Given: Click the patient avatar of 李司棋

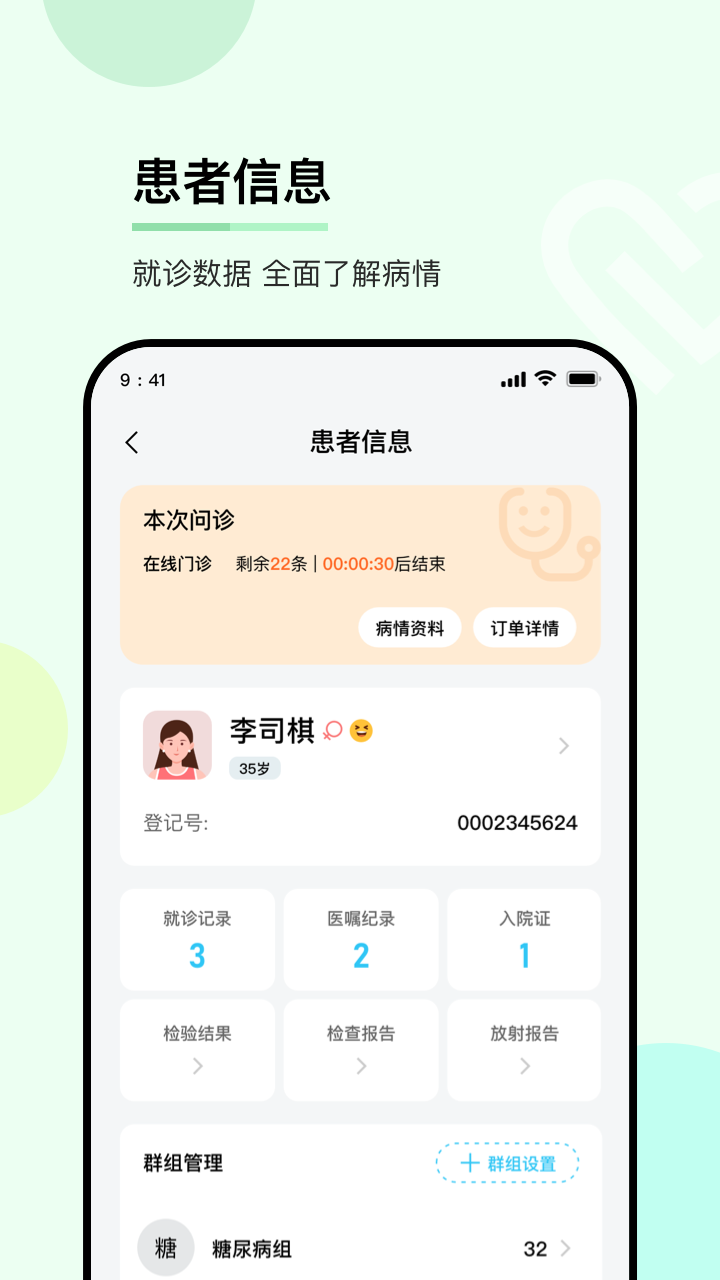Looking at the screenshot, I should coord(177,745).
